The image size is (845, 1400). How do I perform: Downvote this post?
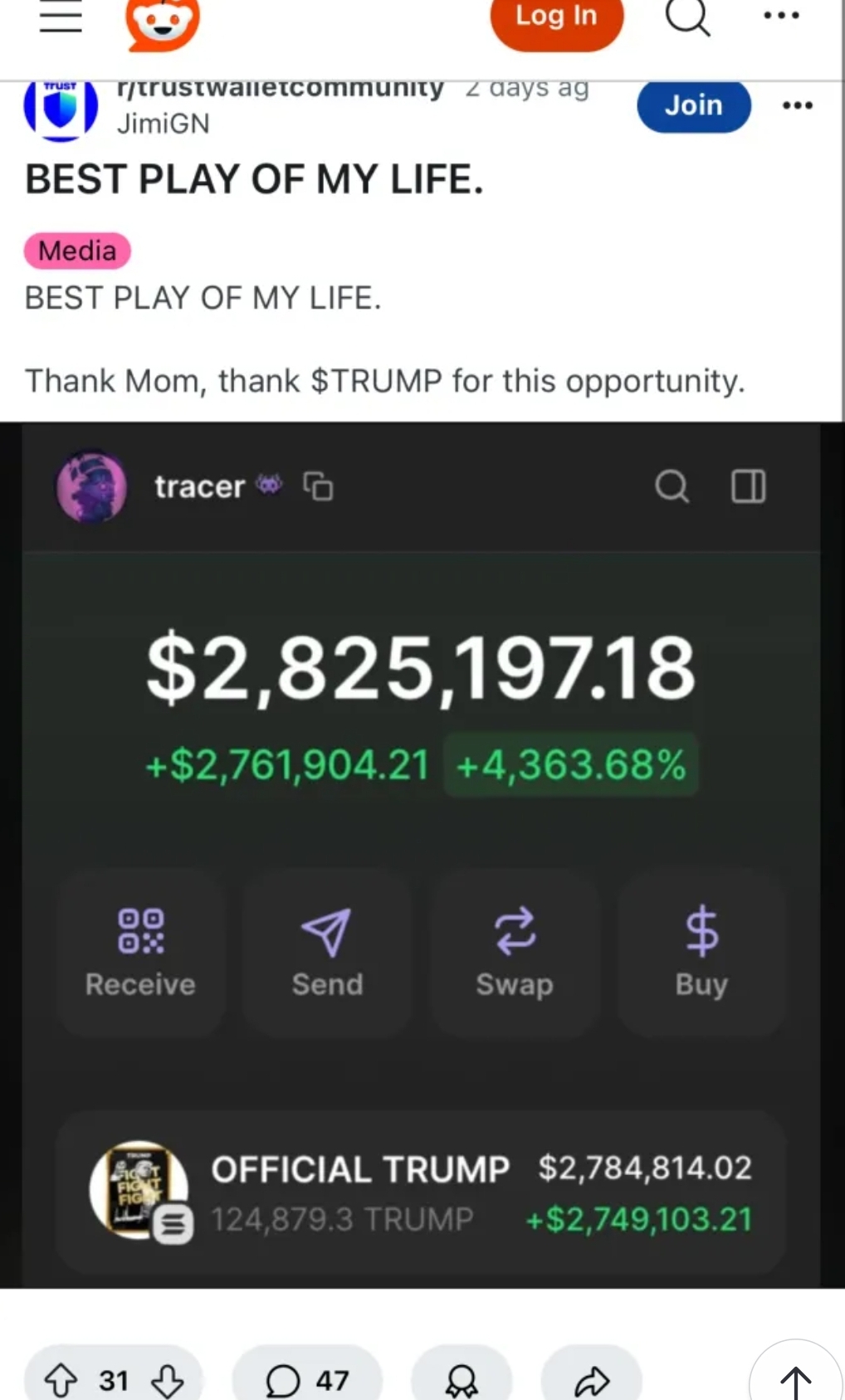point(168,1381)
